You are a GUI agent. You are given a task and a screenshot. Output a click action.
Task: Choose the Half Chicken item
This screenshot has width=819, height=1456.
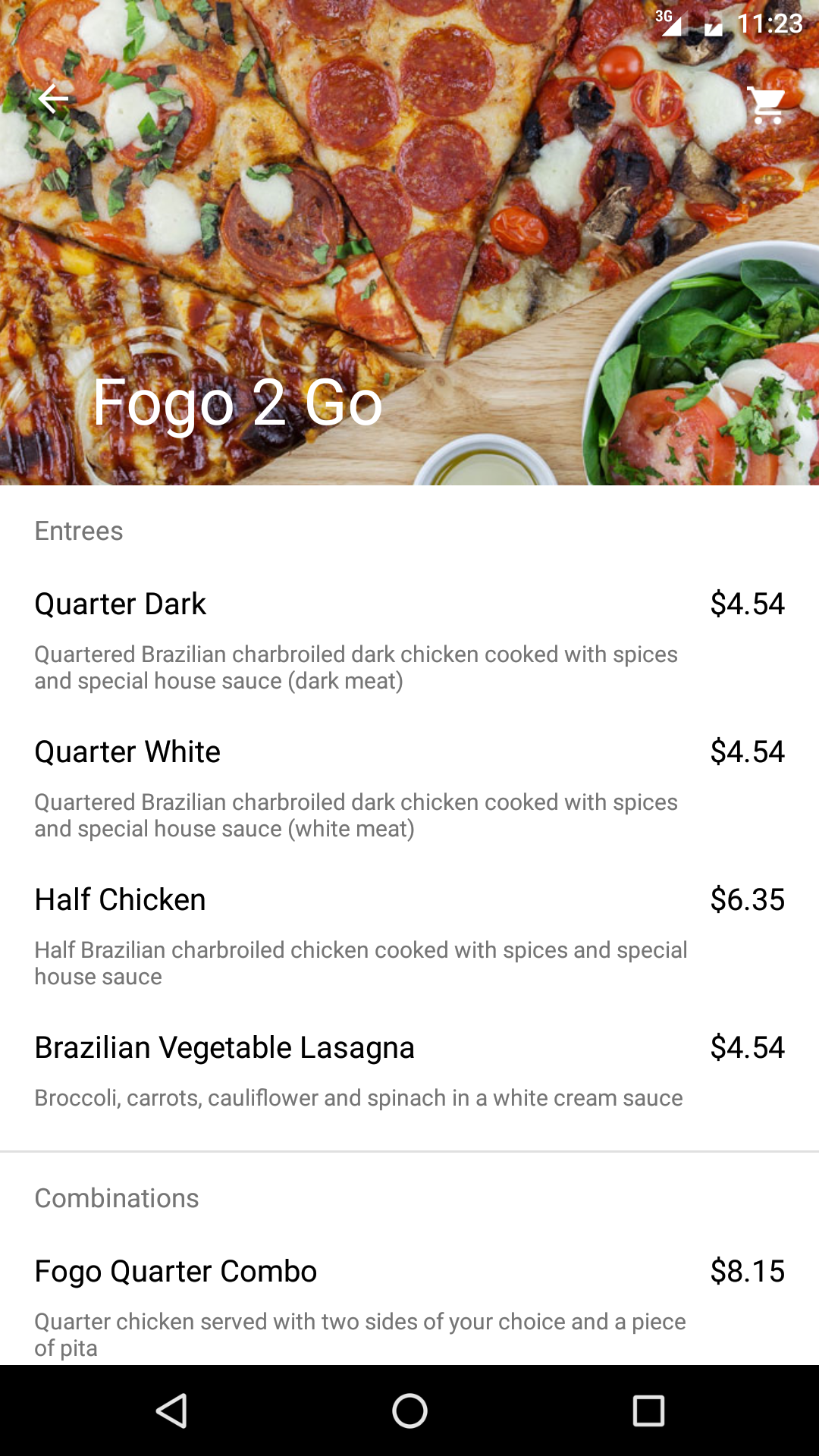[120, 900]
